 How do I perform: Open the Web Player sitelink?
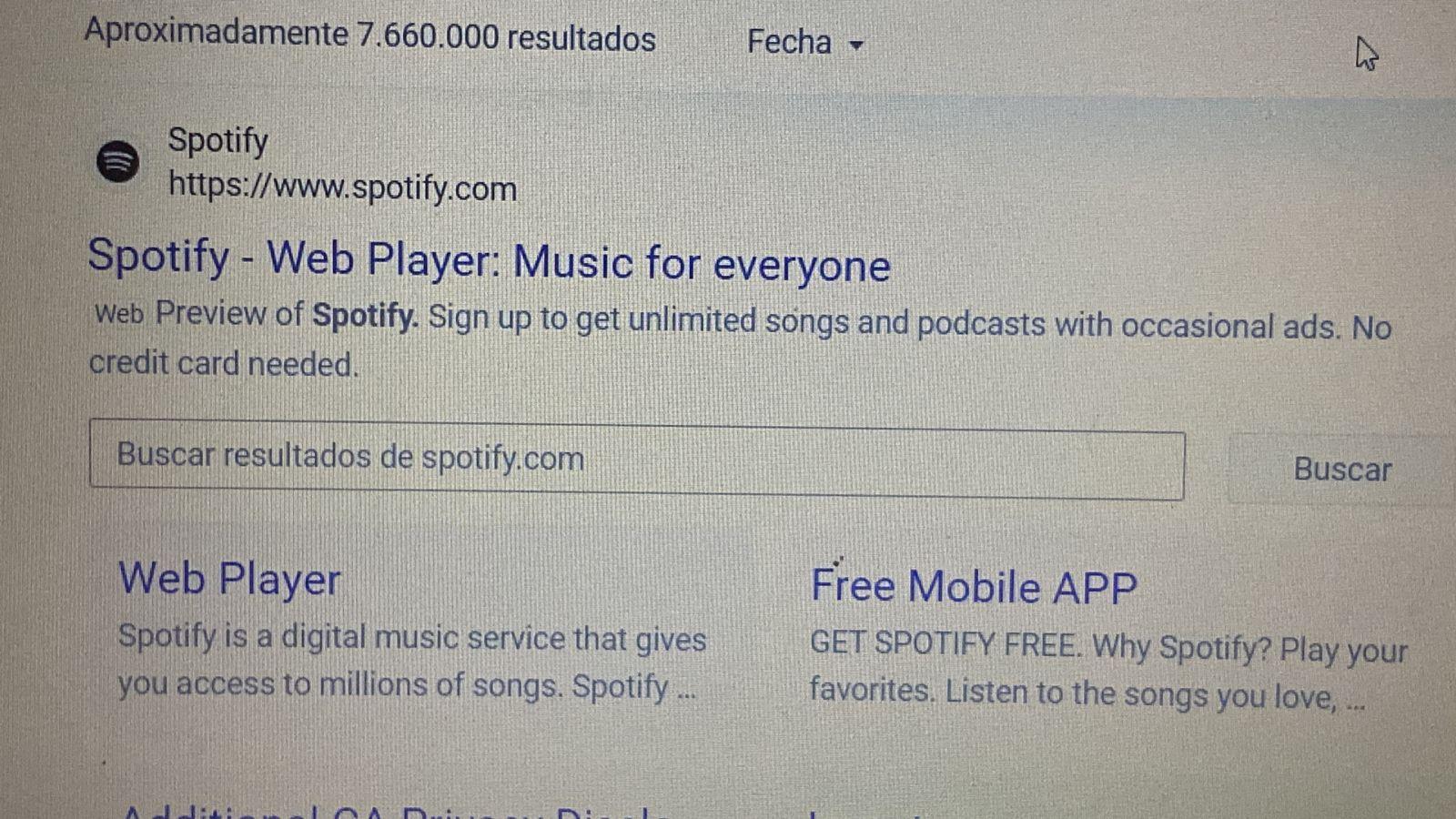[229, 580]
